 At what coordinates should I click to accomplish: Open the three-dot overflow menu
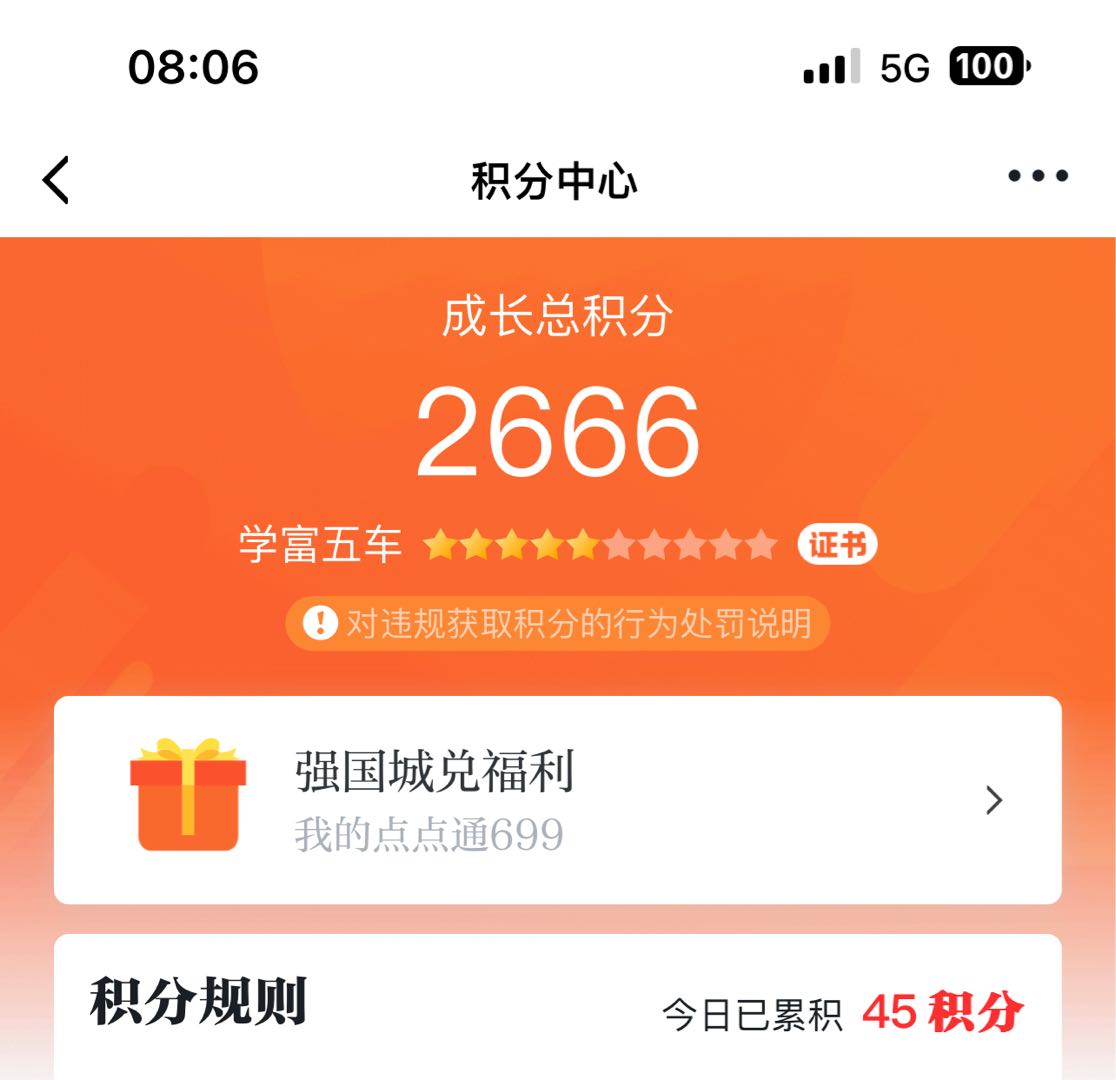click(1037, 177)
